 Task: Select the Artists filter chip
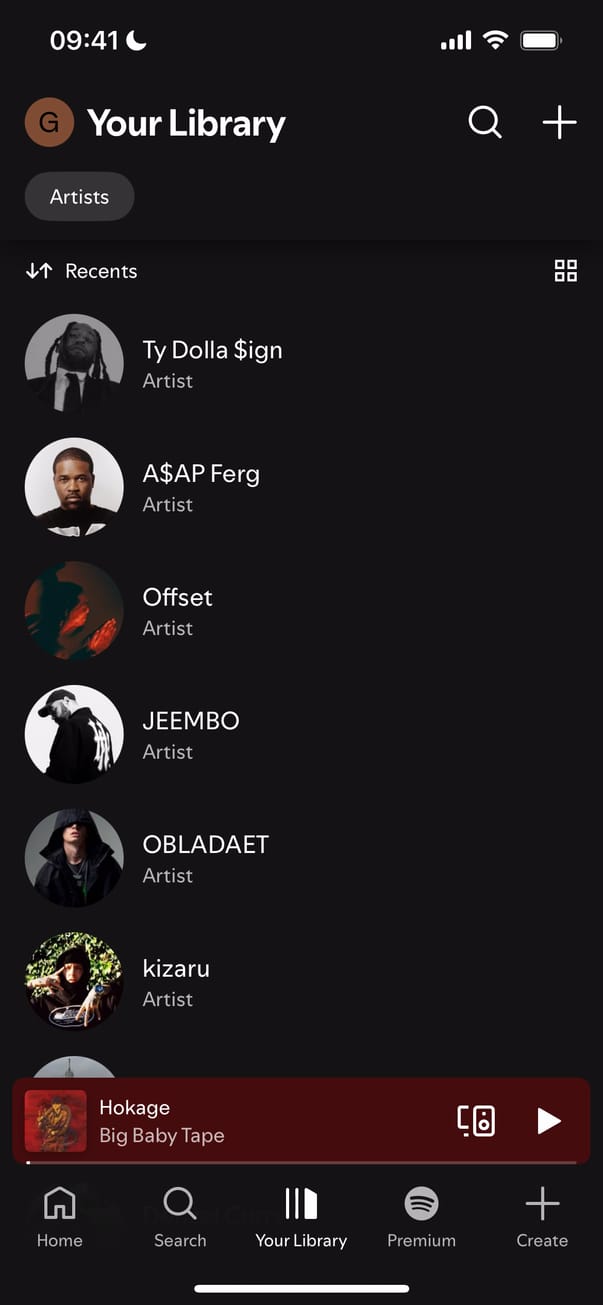(x=79, y=197)
